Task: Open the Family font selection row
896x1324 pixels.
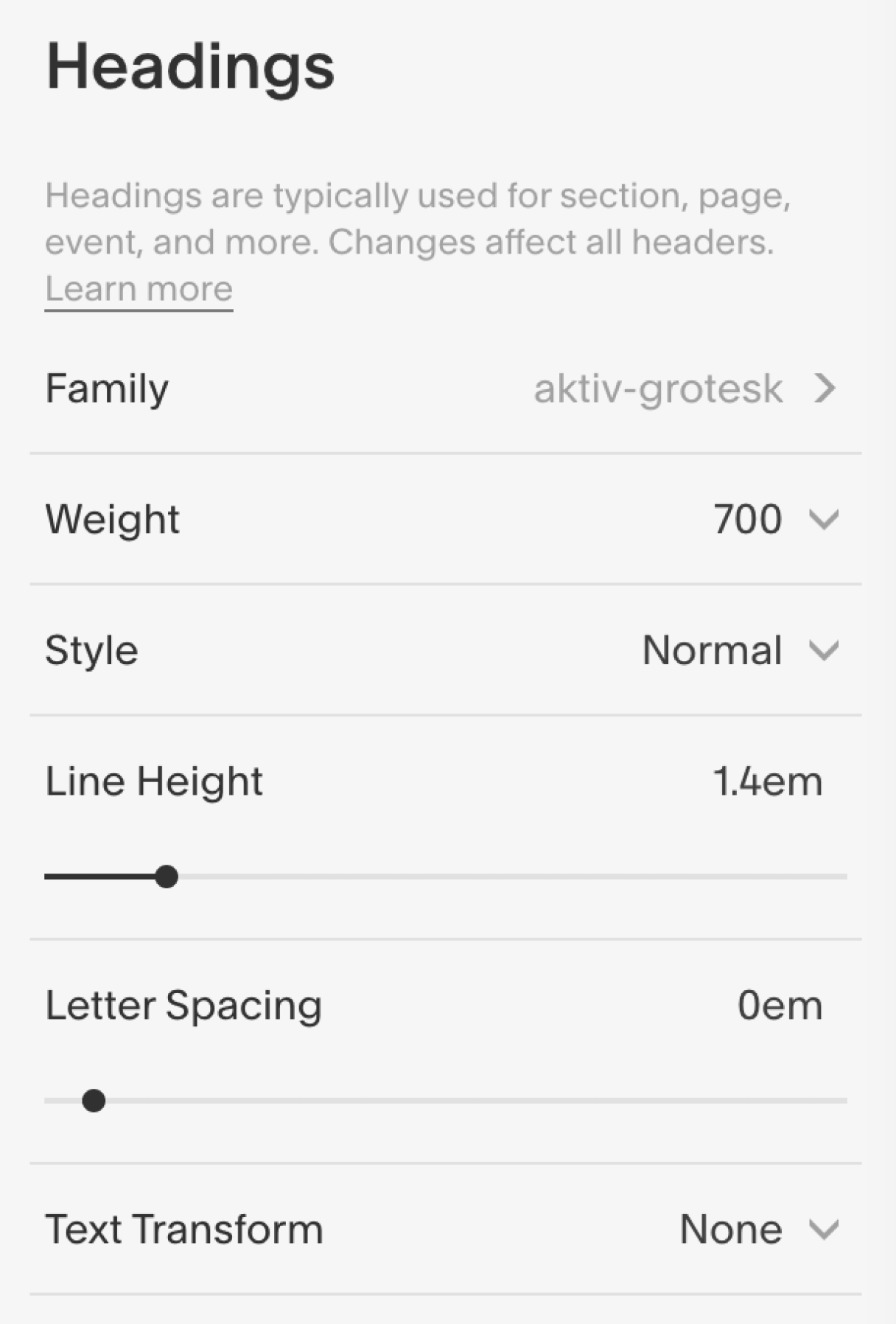Action: coord(445,389)
